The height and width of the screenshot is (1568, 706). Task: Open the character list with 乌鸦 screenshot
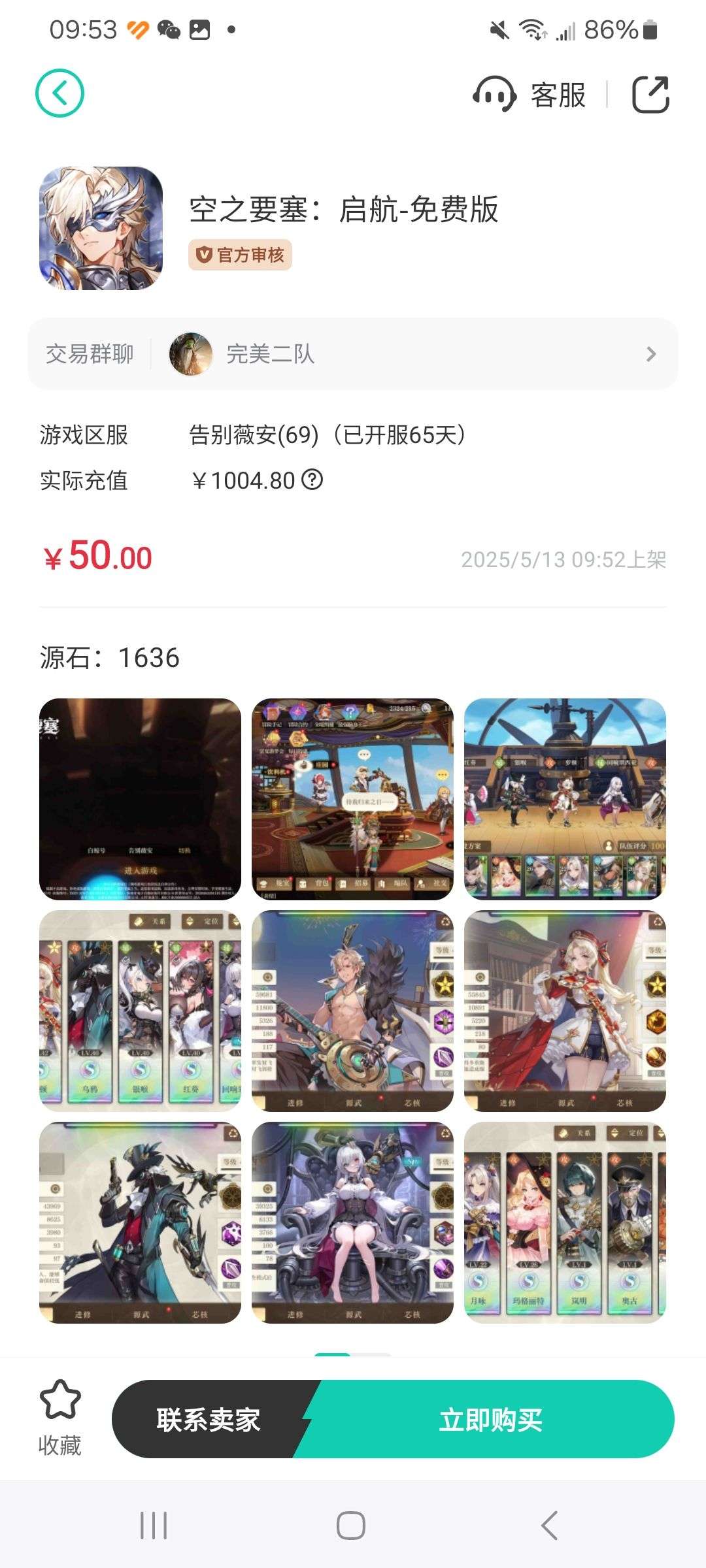point(140,1011)
